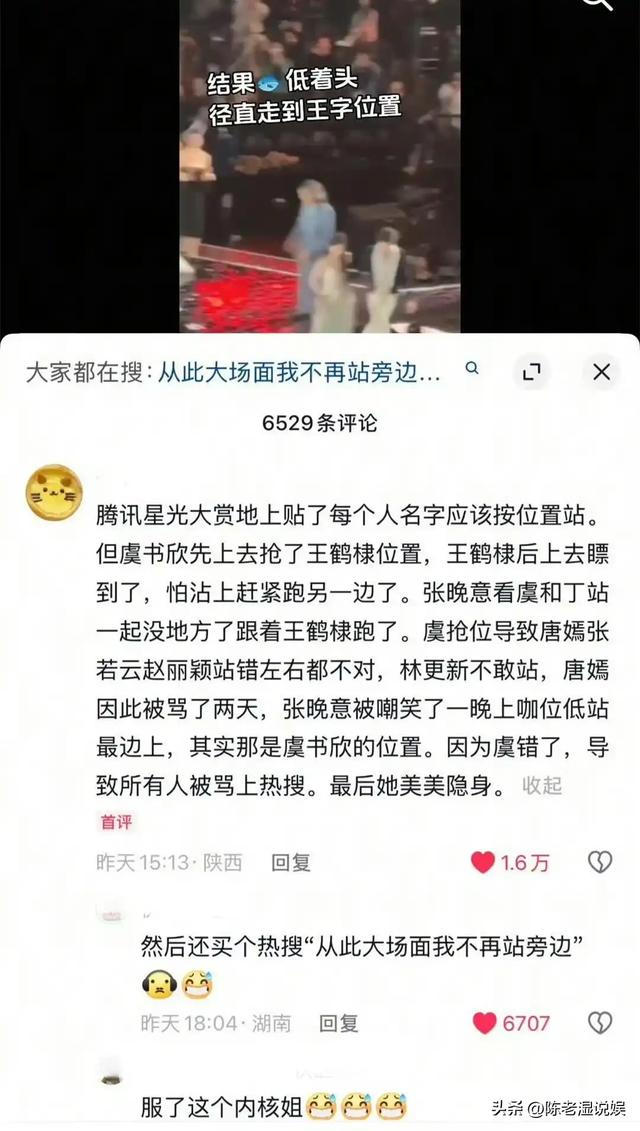Like the comment with 1.6万 likes
Screen dimensions: 640x1131
coord(483,862)
